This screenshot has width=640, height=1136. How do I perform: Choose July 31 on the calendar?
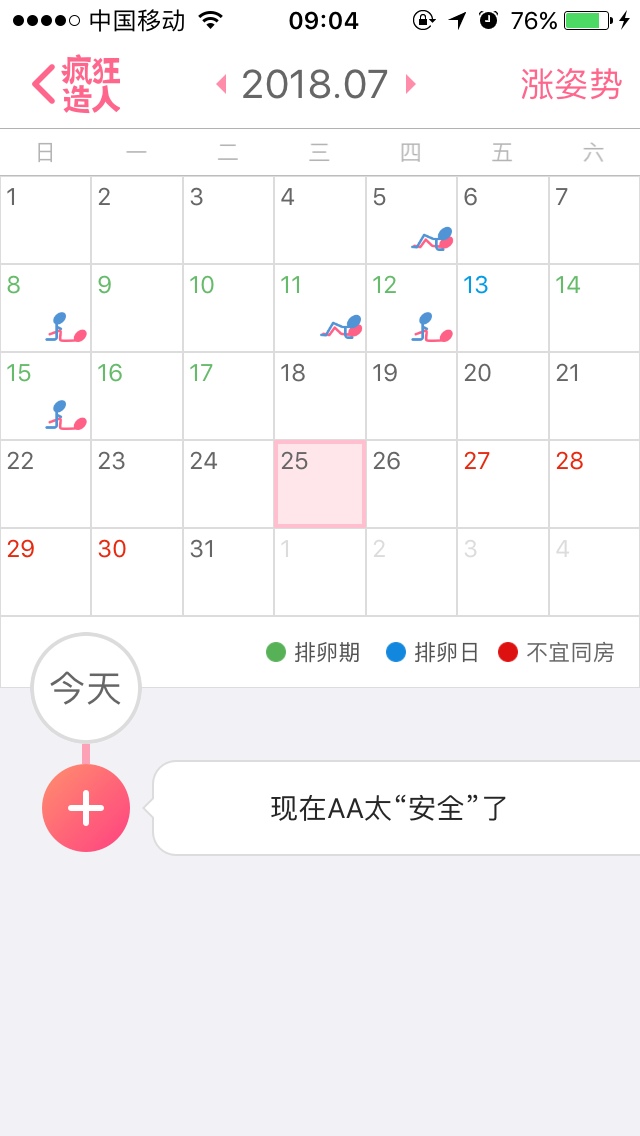(228, 572)
